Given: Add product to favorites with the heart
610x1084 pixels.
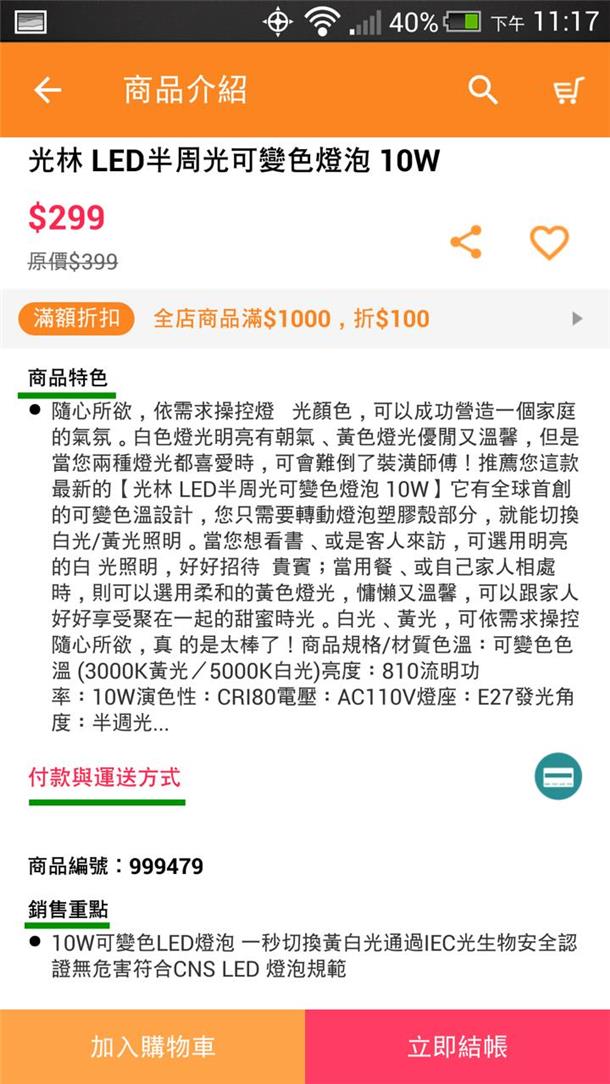Looking at the screenshot, I should (x=549, y=243).
